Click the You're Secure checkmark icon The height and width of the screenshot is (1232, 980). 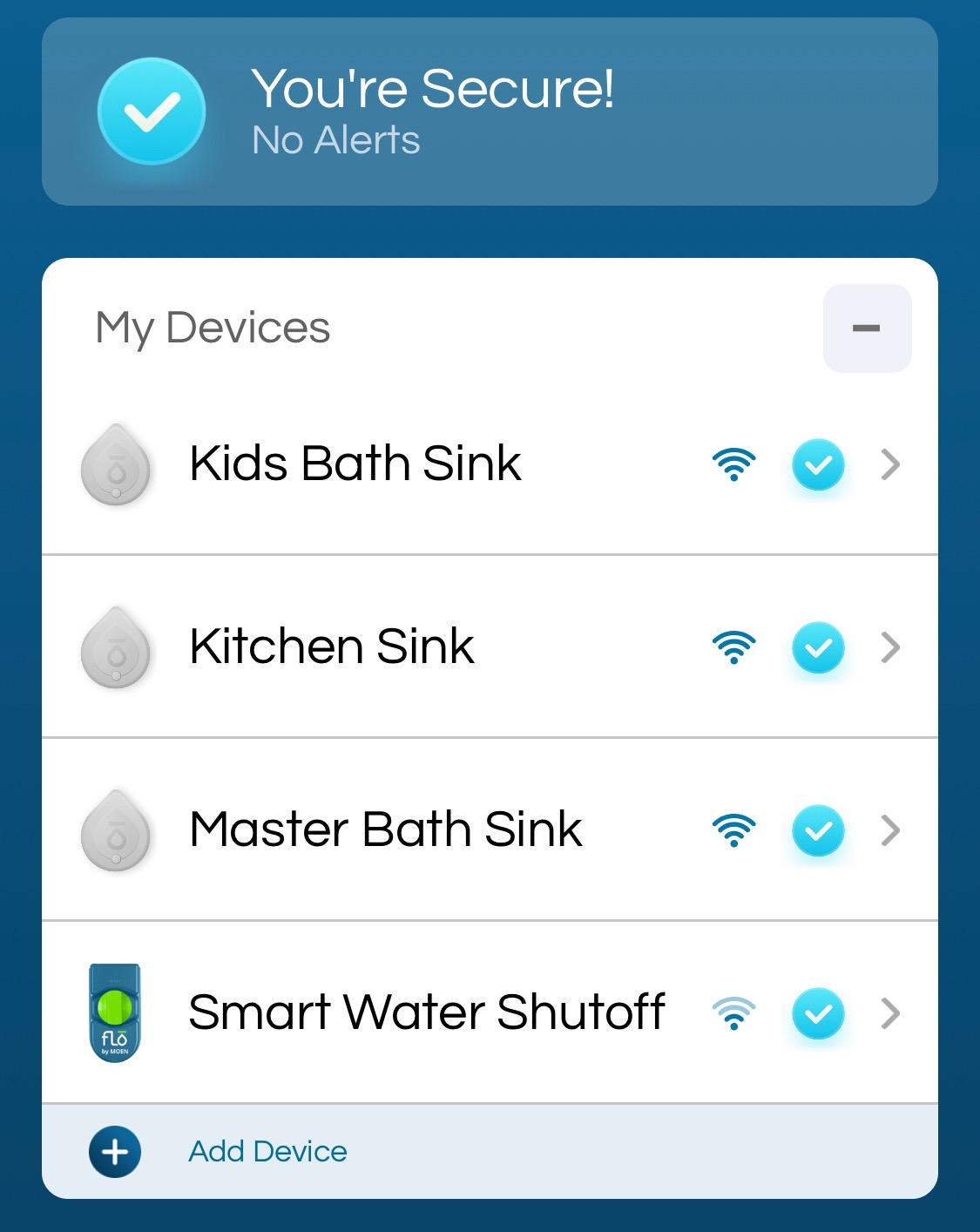click(x=152, y=112)
